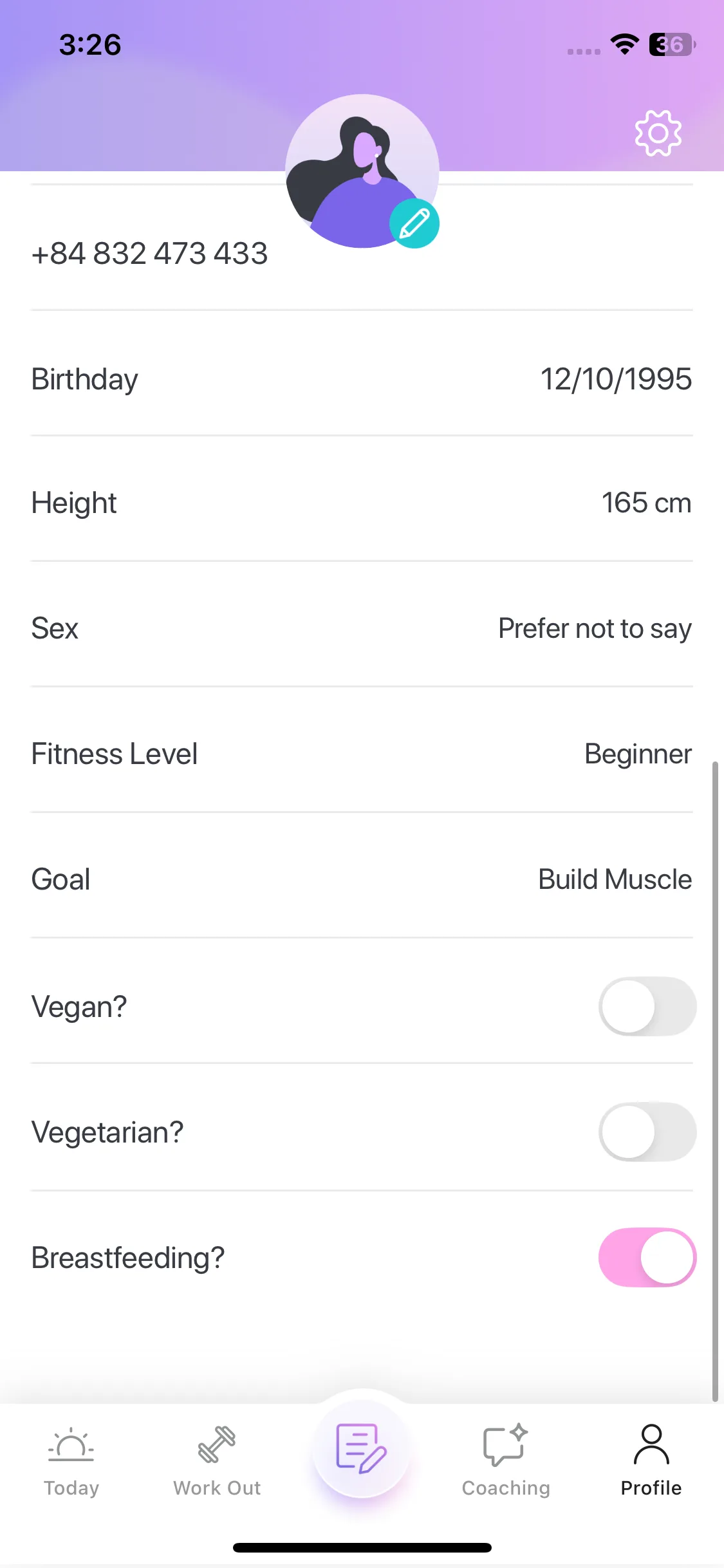Edit the phone number +84 832 473 433
The image size is (724, 1568).
pos(149,254)
